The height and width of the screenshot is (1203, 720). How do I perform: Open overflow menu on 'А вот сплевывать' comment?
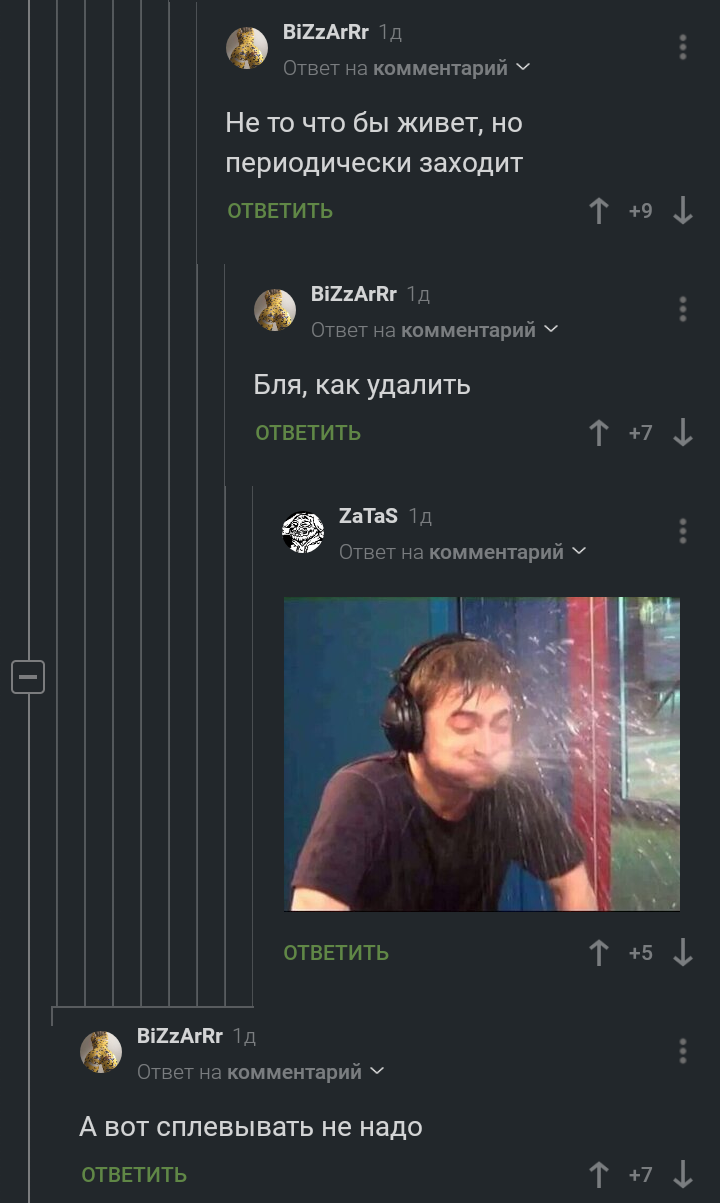click(x=683, y=1051)
